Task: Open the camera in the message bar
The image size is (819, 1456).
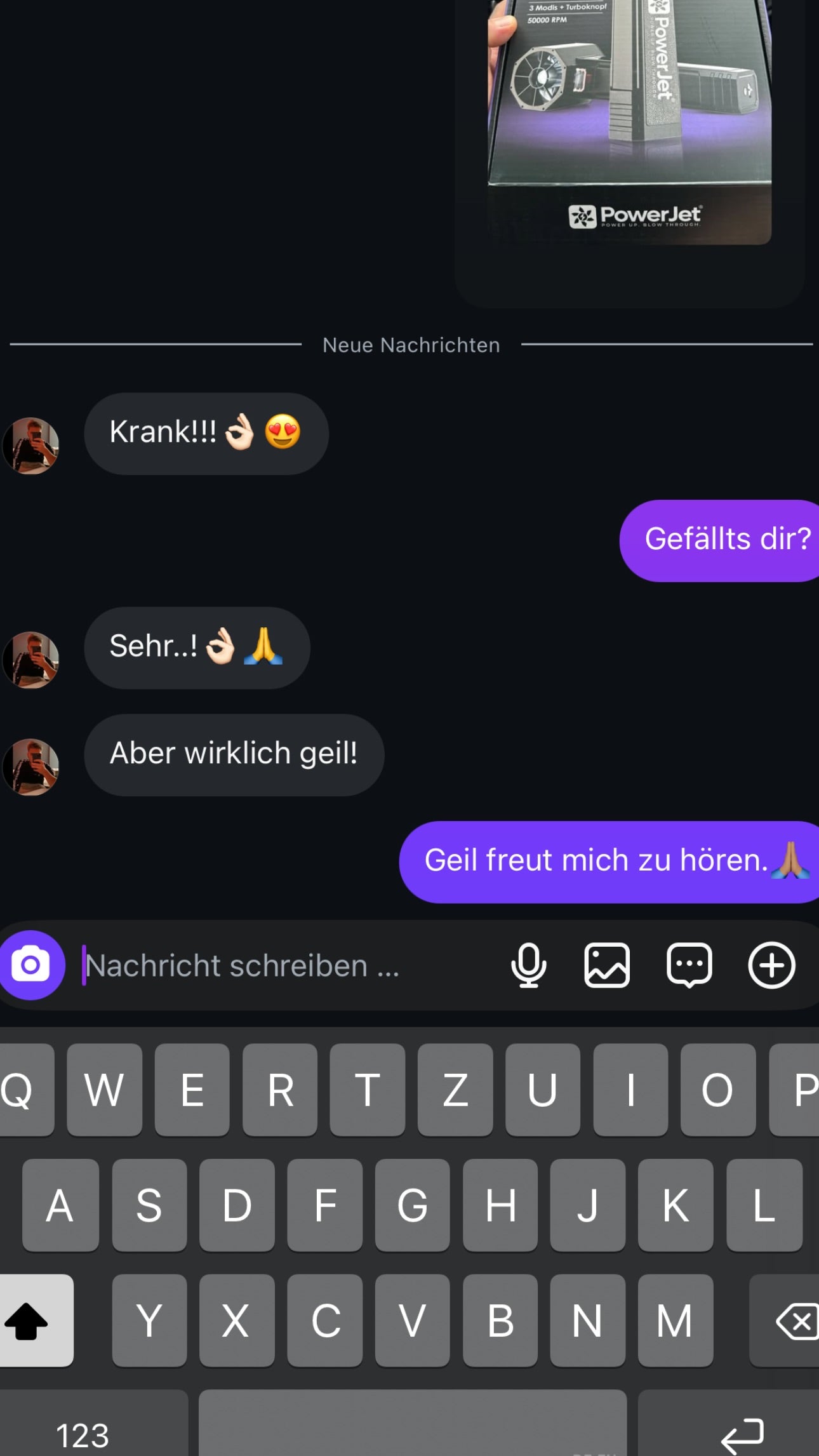Action: click(x=30, y=965)
